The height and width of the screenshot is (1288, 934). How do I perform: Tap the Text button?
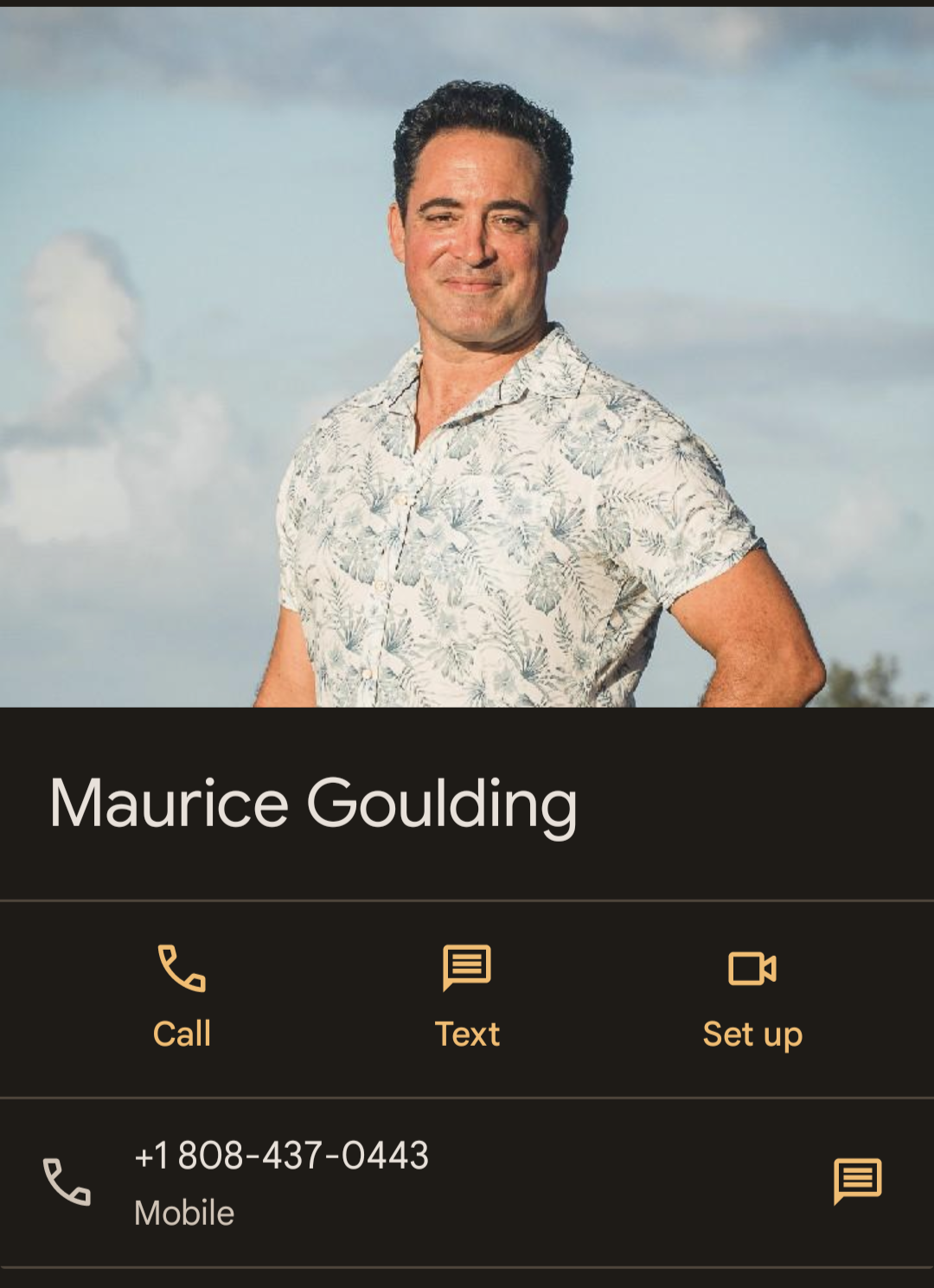467,996
